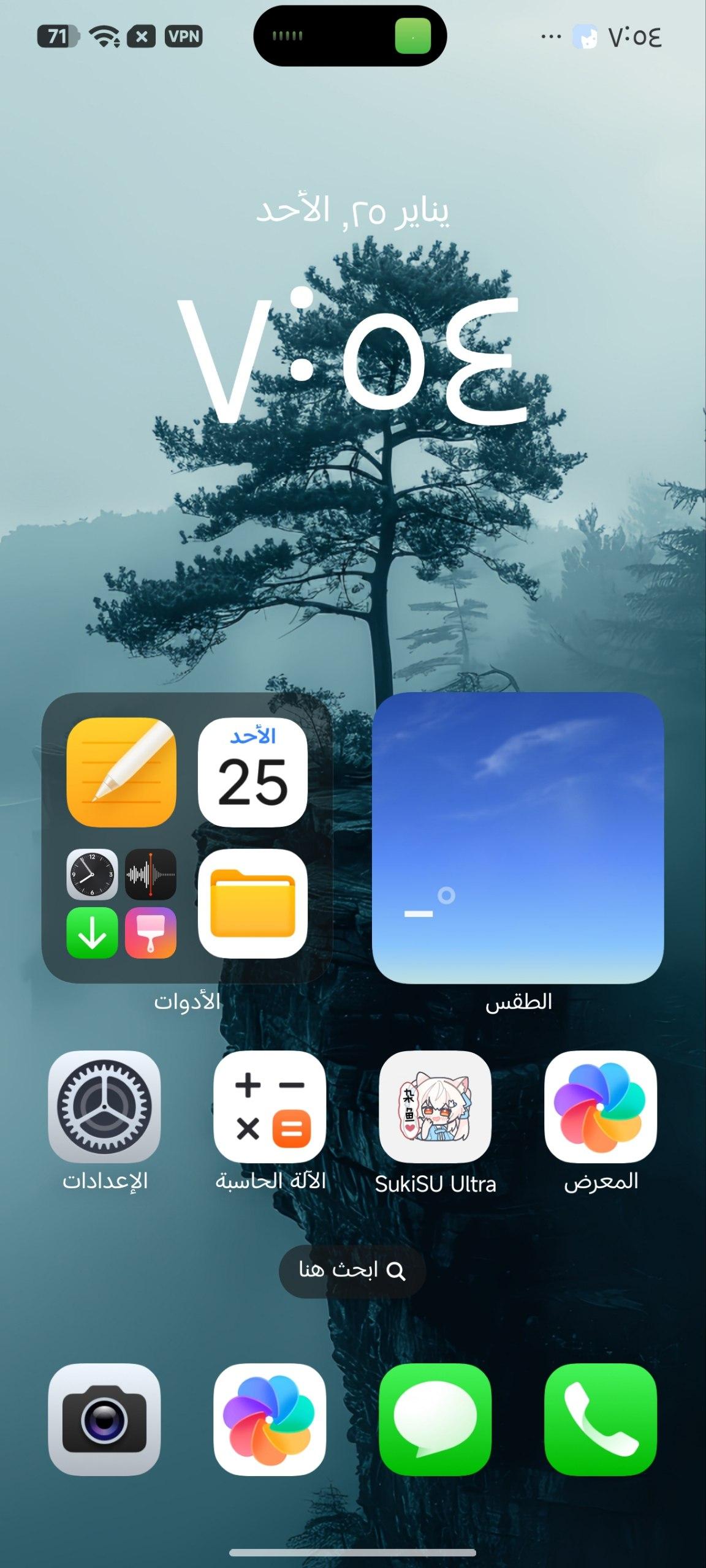This screenshot has width=706, height=1568.
Task: Open the Settings app (الإعدادات)
Action: coord(104,1106)
